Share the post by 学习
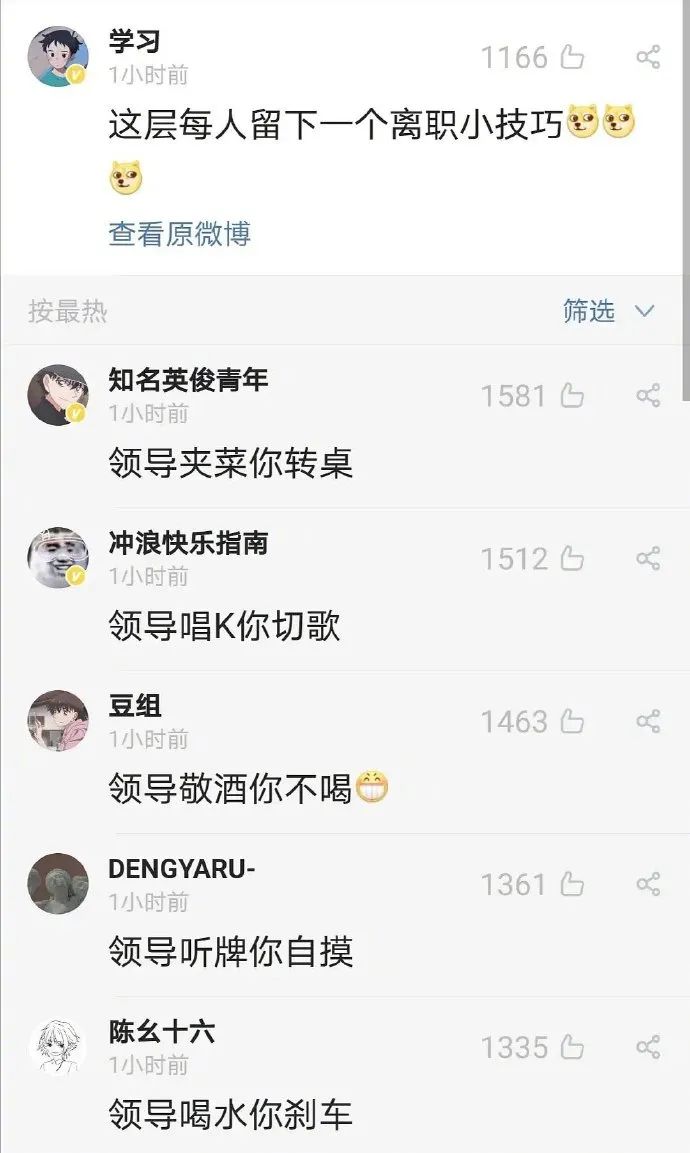 coord(648,58)
